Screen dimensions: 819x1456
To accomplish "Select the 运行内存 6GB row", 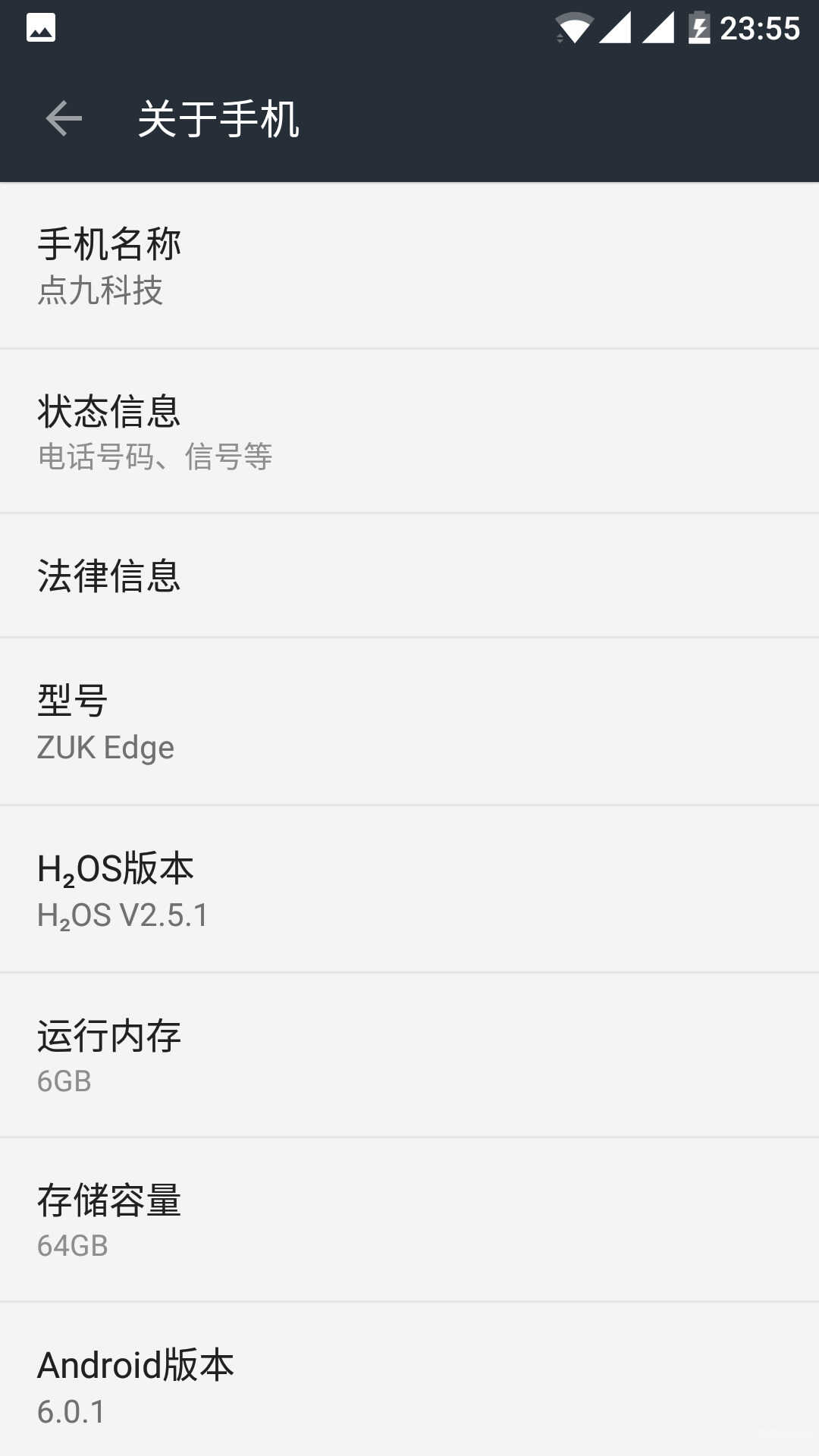I will pos(409,1056).
